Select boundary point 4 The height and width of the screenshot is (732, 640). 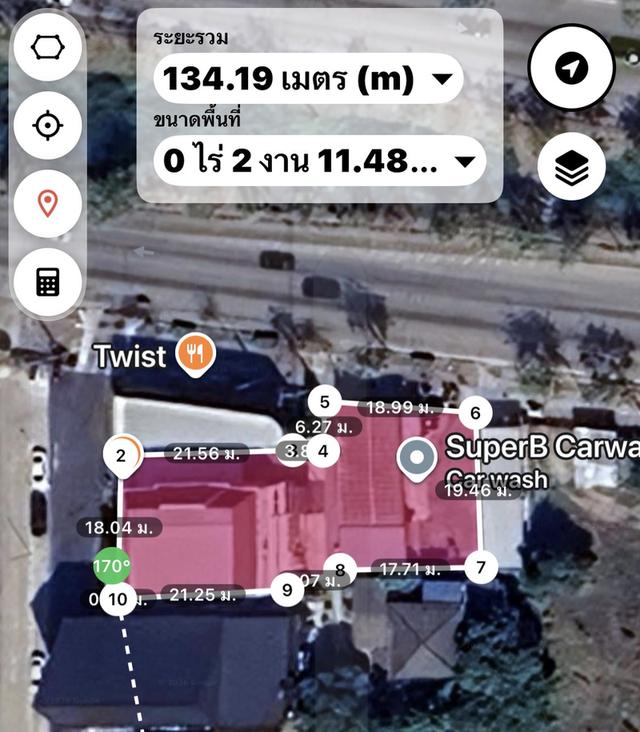tap(322, 450)
